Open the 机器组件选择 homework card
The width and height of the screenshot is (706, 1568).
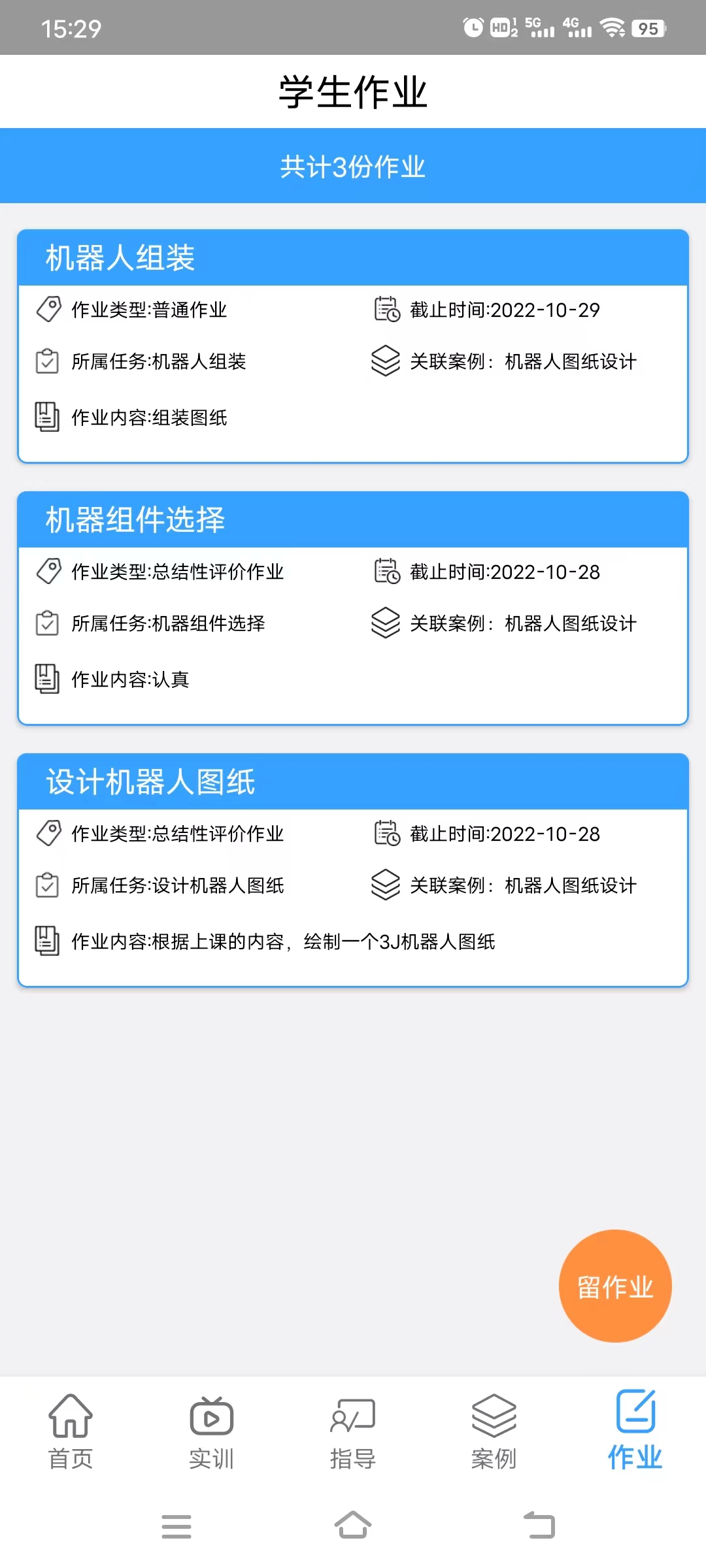pos(353,608)
